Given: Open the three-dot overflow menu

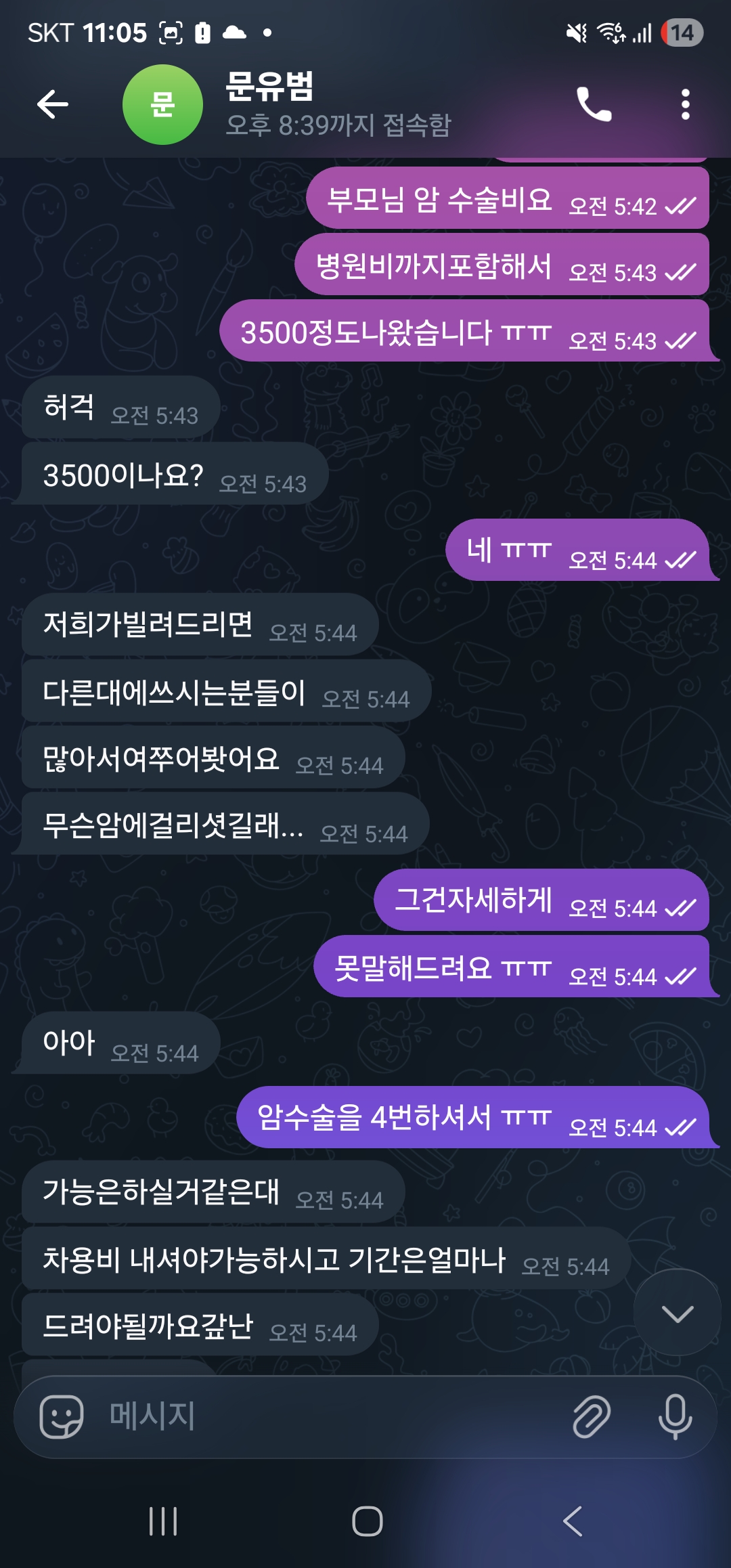Looking at the screenshot, I should click(x=685, y=104).
